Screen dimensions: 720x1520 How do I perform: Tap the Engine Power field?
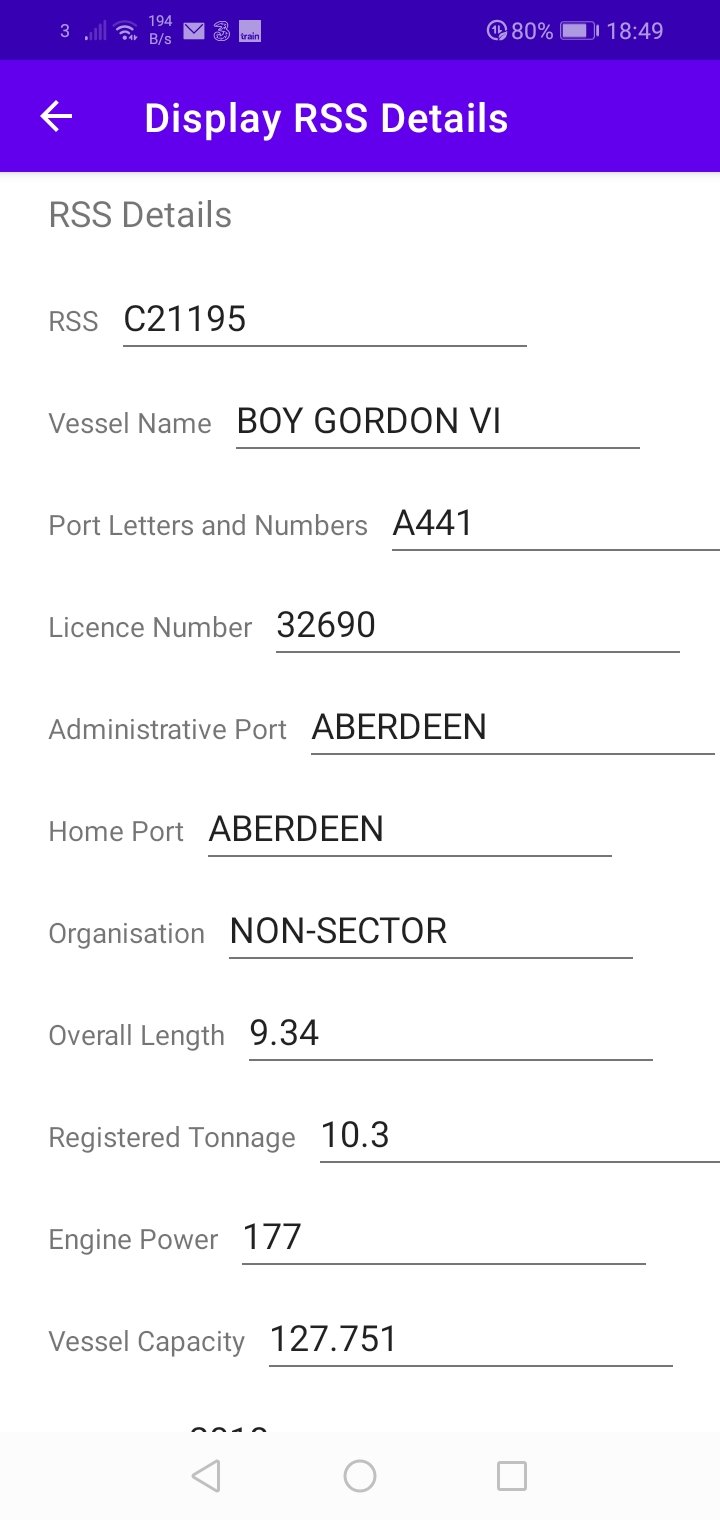click(x=443, y=1238)
